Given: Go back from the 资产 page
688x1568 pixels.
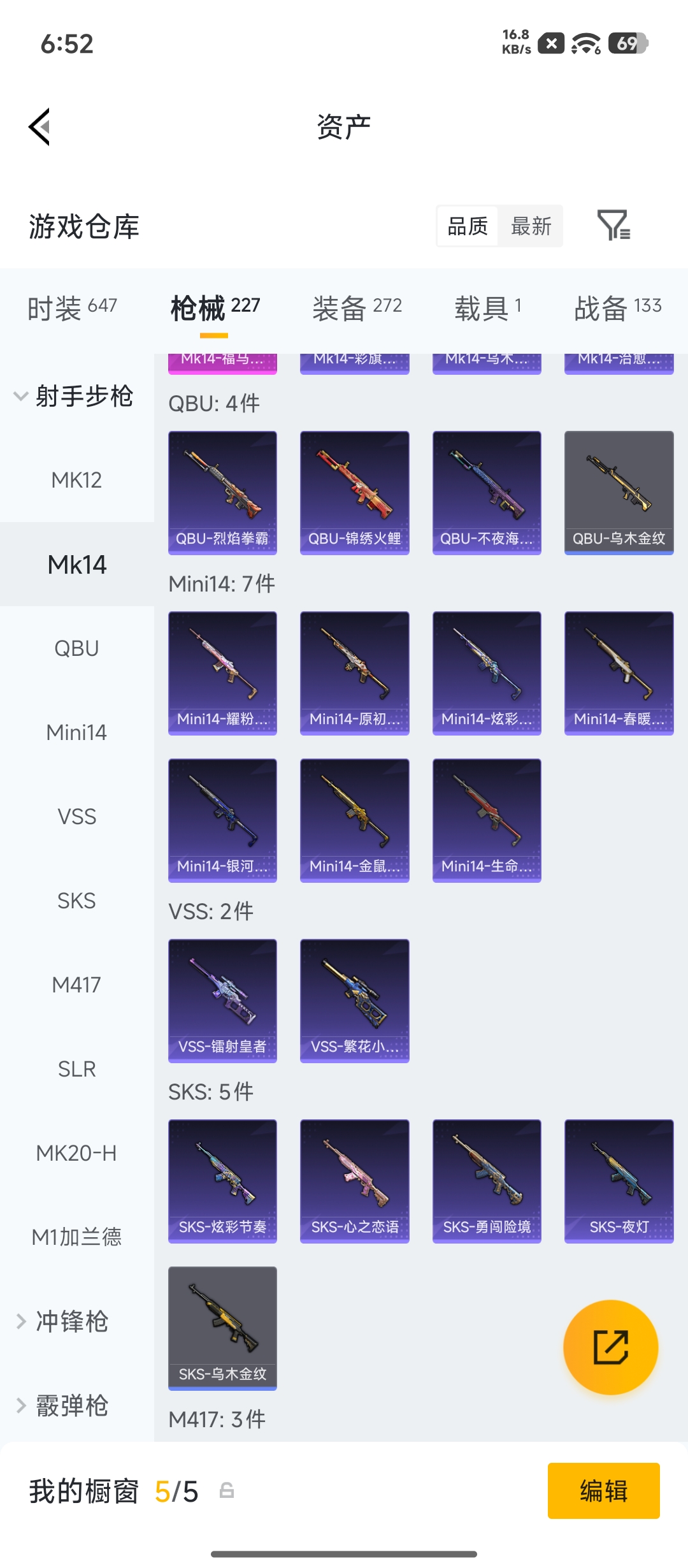Looking at the screenshot, I should 39,127.
